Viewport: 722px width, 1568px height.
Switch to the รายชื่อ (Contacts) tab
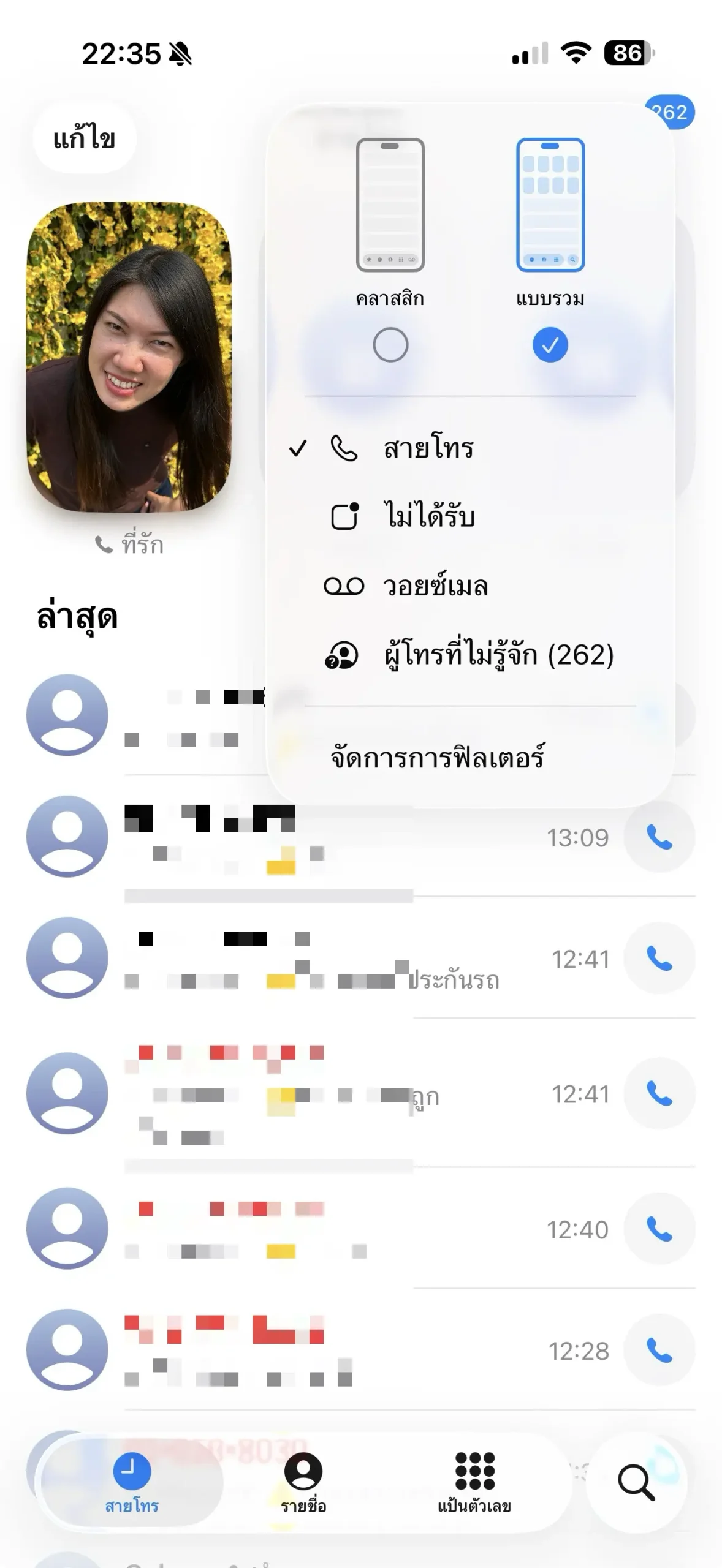click(x=303, y=1482)
